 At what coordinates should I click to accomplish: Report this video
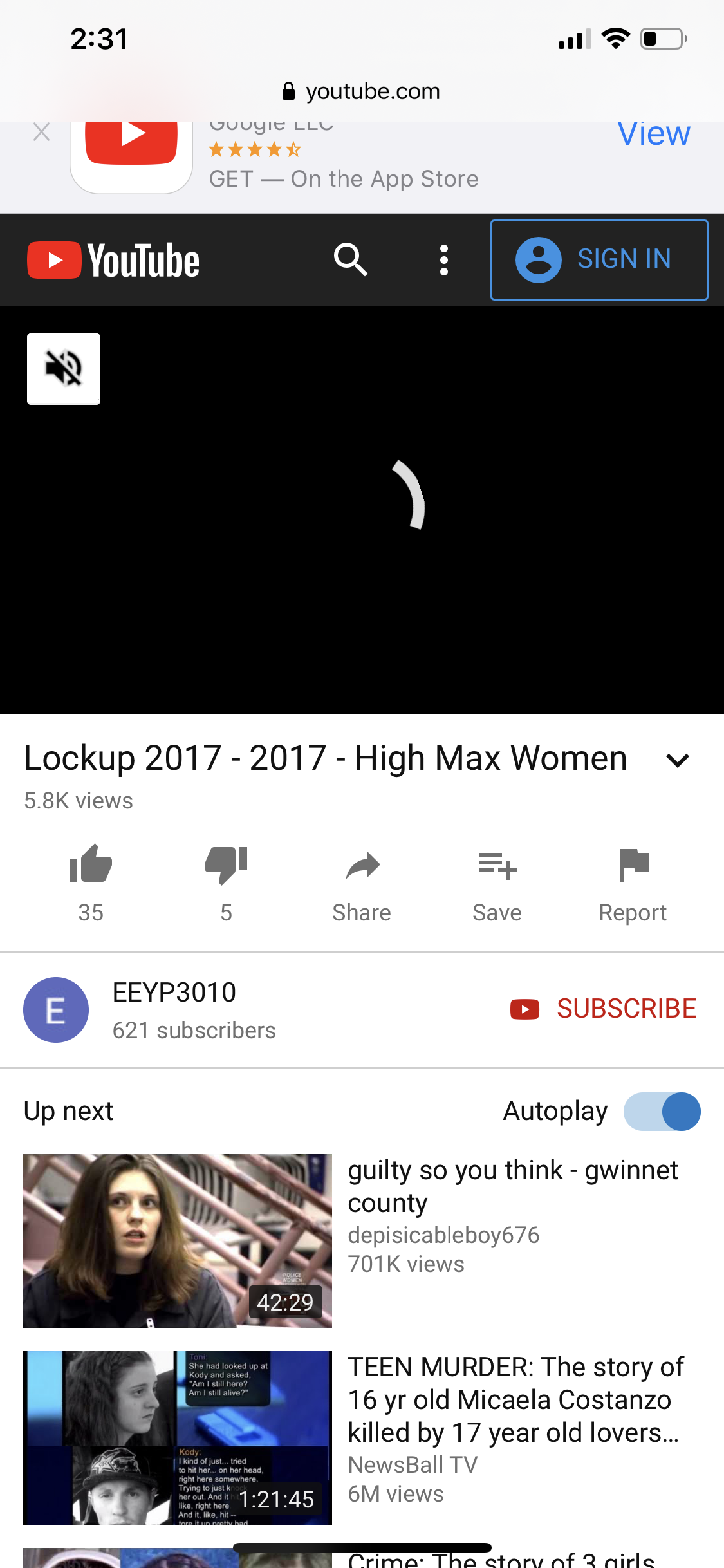click(x=633, y=882)
